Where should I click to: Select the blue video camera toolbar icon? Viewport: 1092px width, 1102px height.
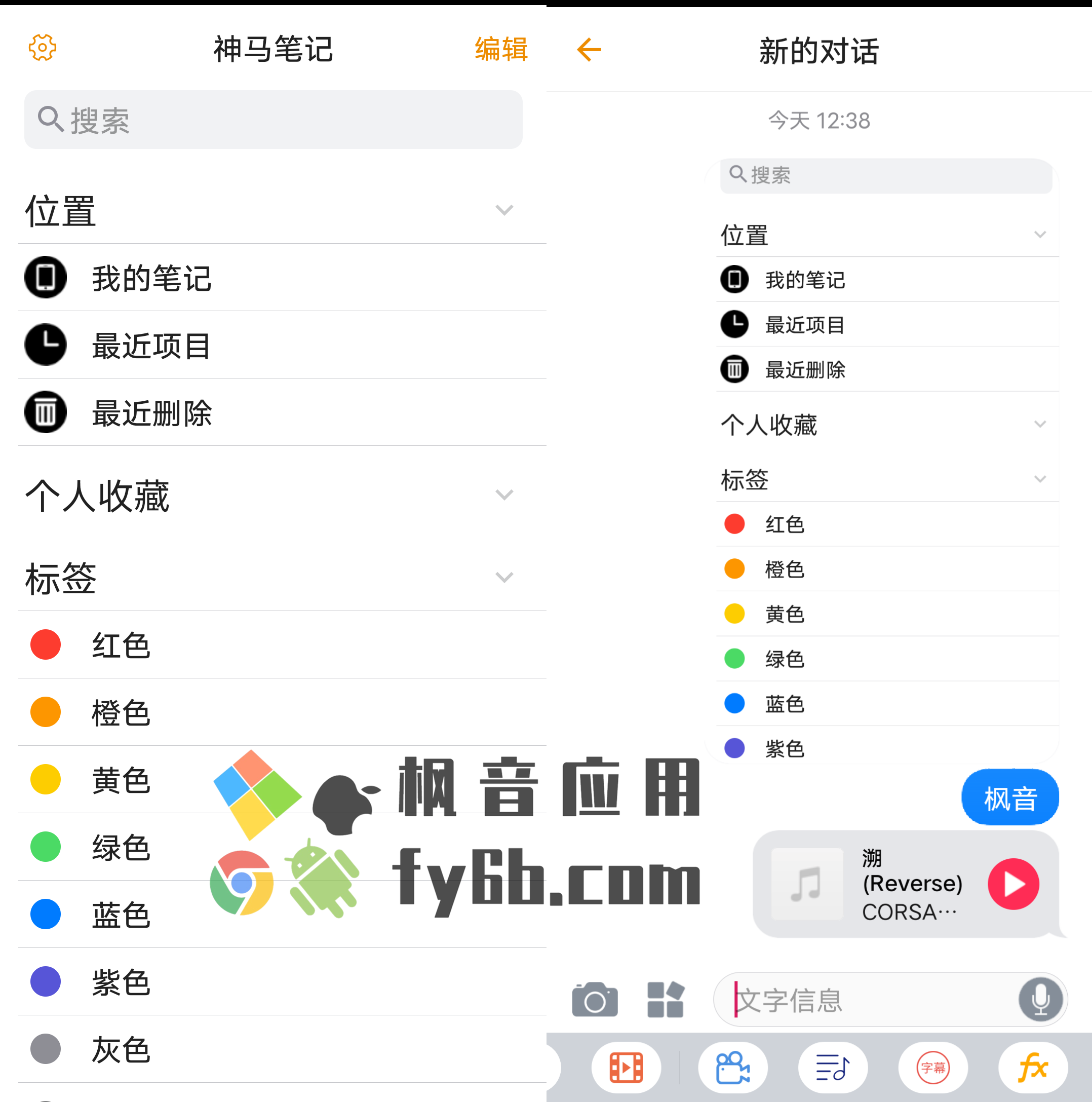(x=733, y=1068)
